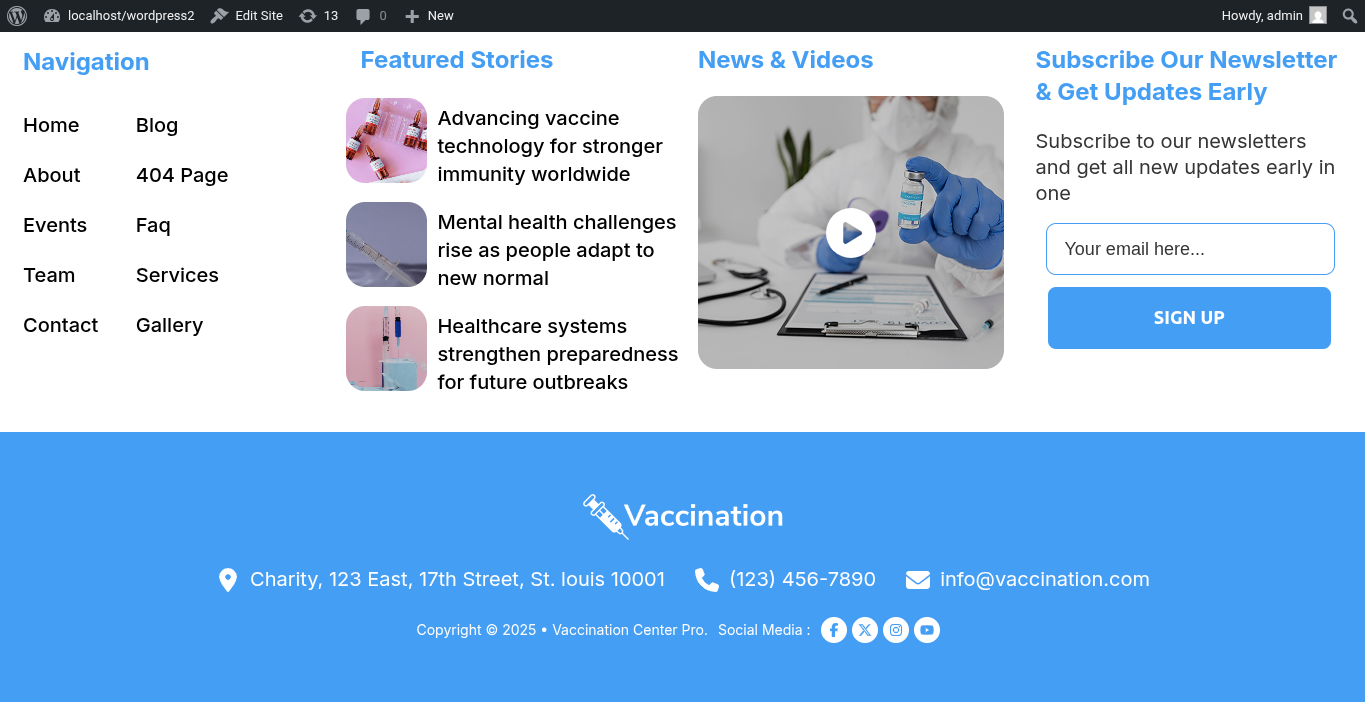The image size is (1365, 702).
Task: Click Edit Site in admin bar
Action: [x=247, y=16]
